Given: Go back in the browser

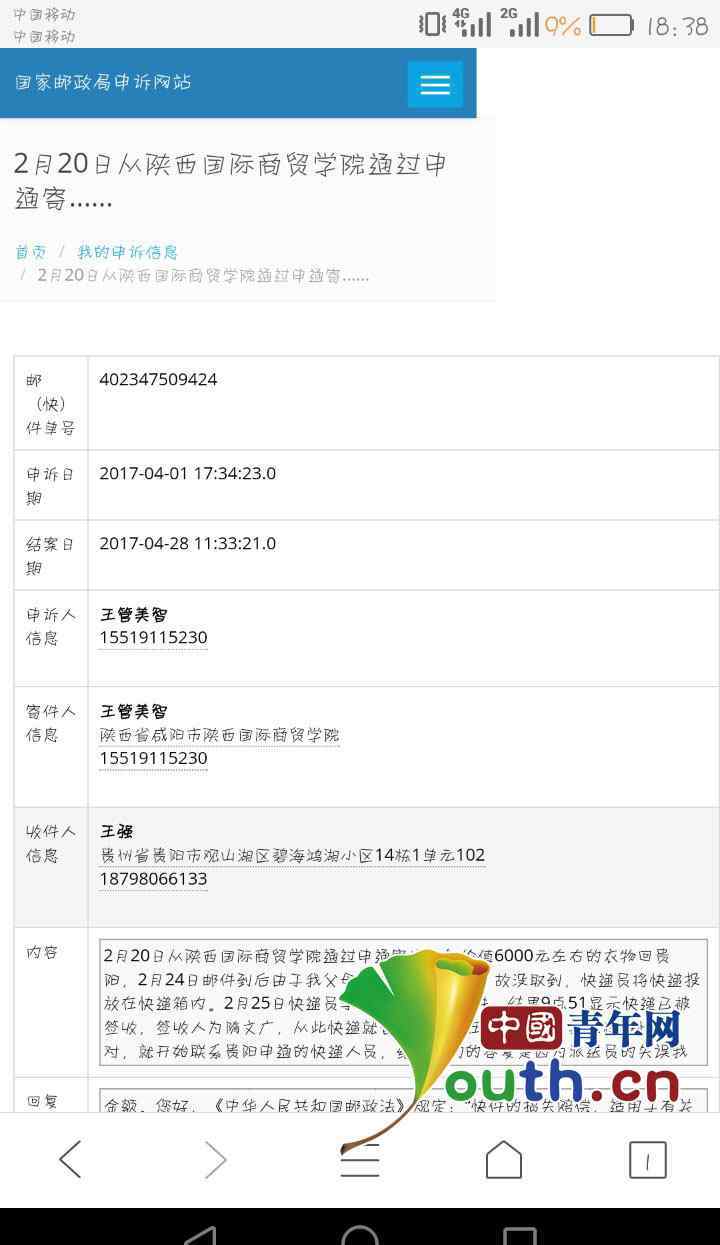Looking at the screenshot, I should click(x=70, y=1160).
